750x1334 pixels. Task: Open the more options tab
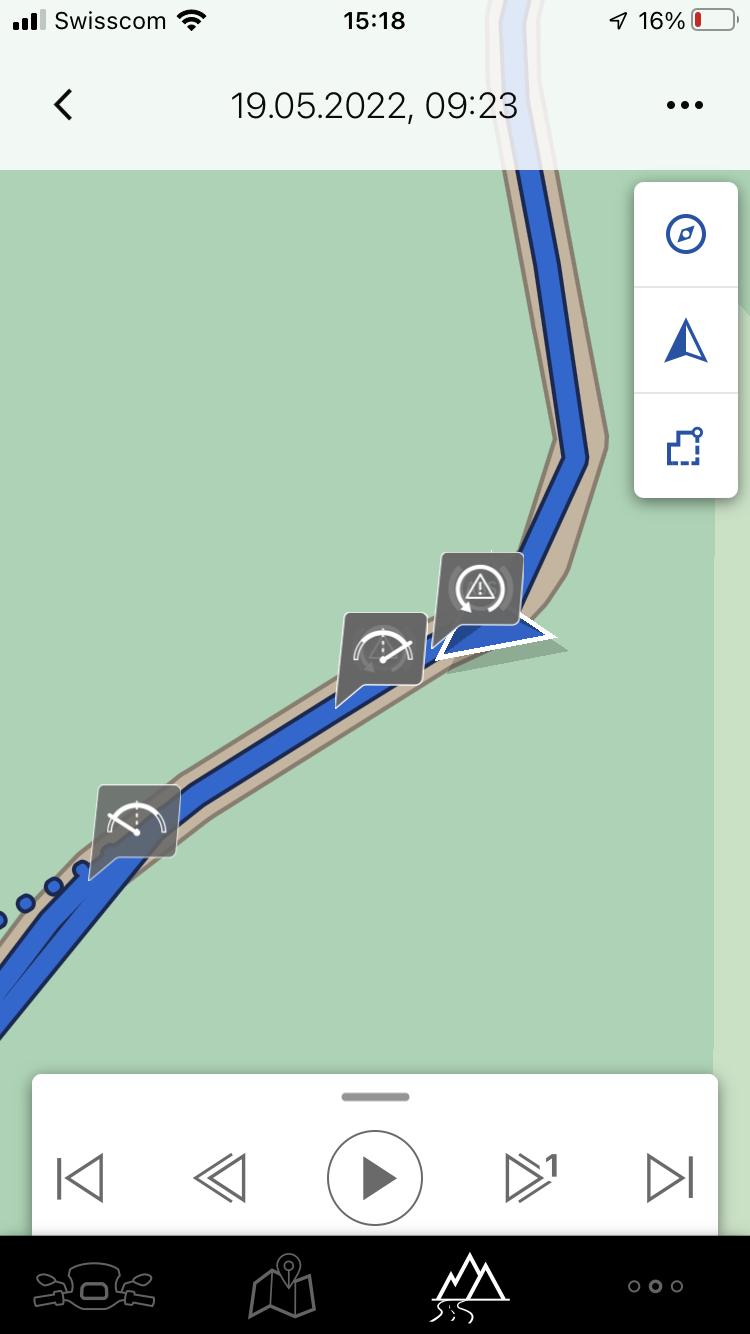pos(655,1286)
